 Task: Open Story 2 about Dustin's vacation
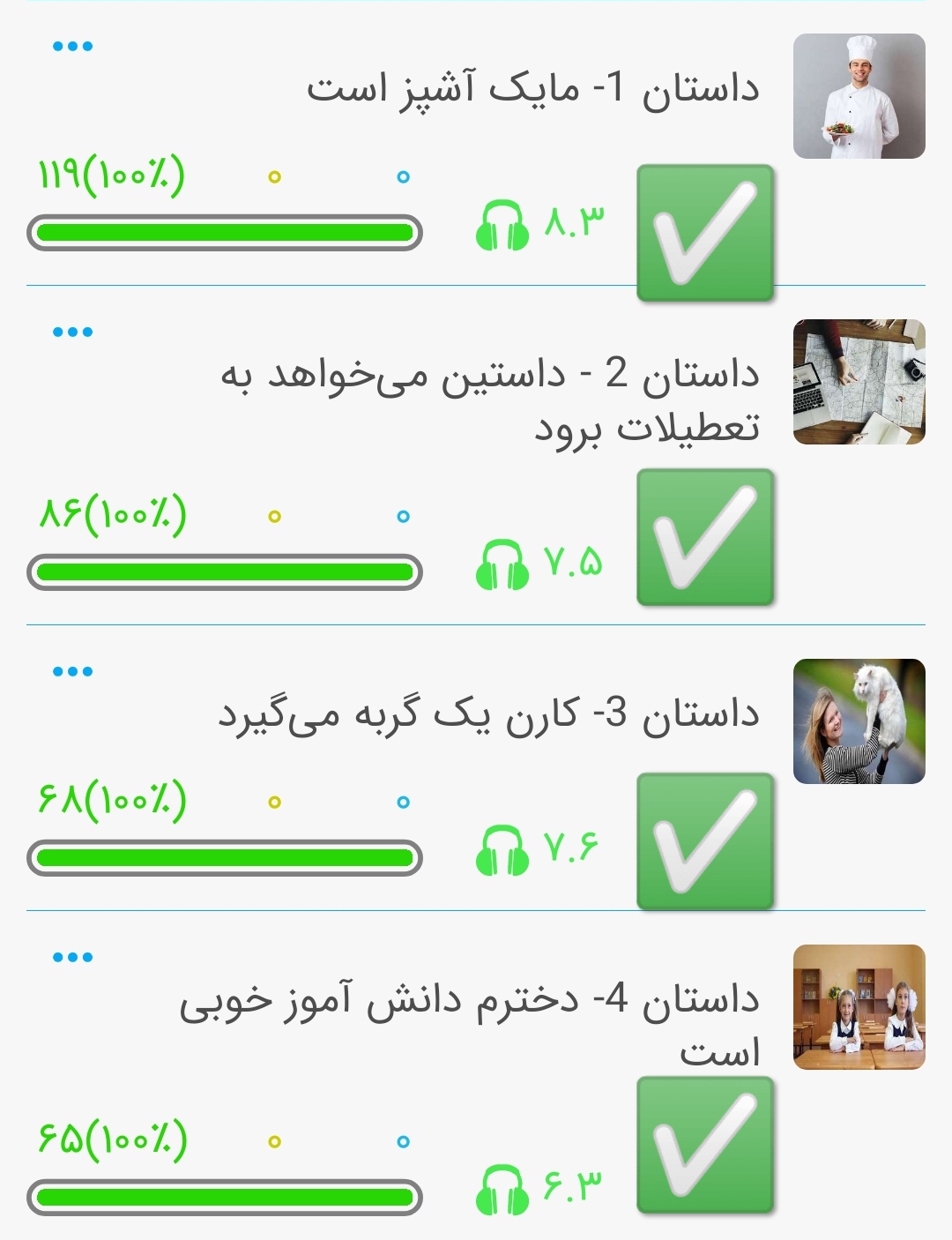[490, 400]
